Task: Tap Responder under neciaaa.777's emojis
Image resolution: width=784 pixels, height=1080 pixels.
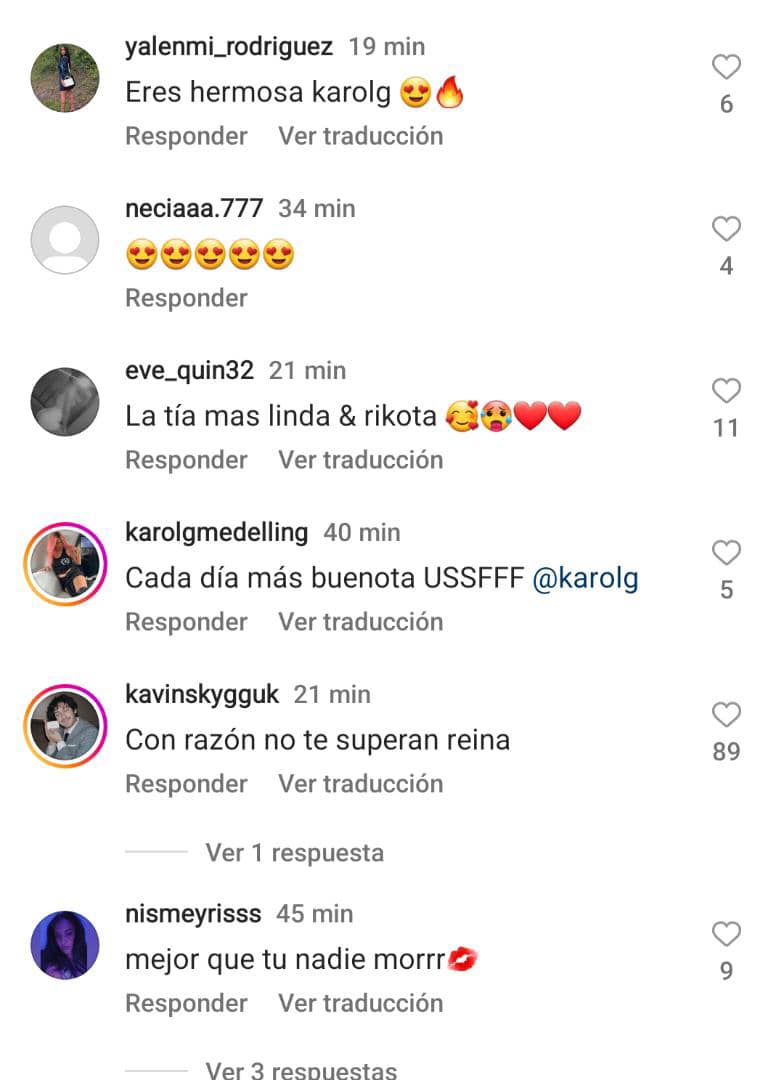Action: tap(186, 298)
